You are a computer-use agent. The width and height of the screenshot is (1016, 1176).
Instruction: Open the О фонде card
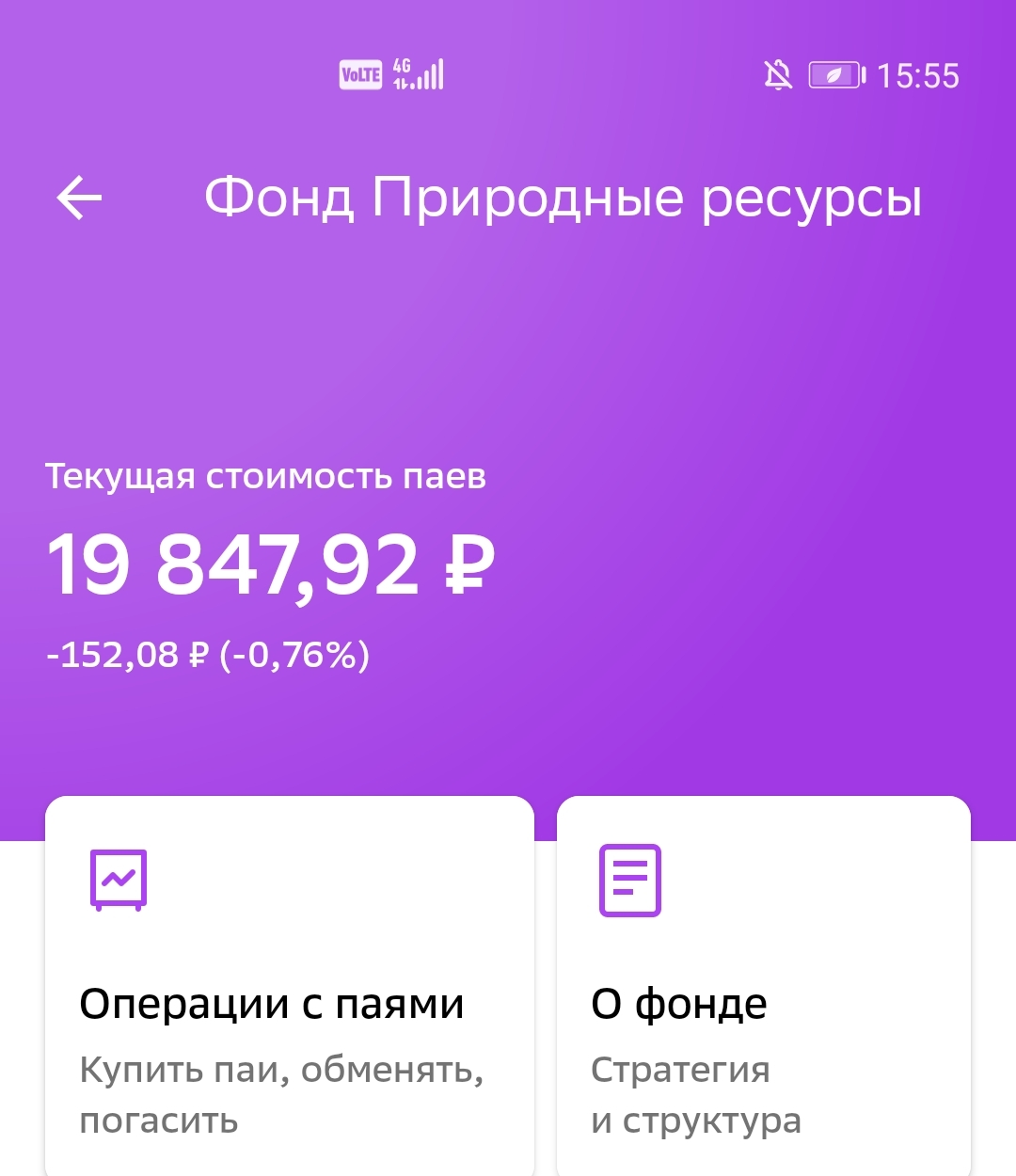click(764, 986)
